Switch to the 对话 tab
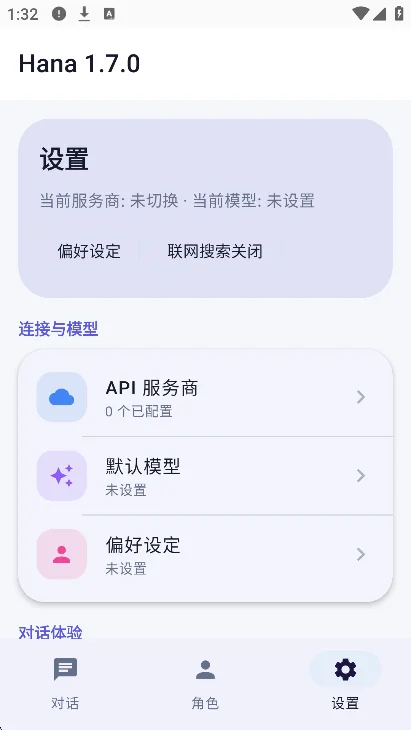The height and width of the screenshot is (730, 411). (x=65, y=683)
